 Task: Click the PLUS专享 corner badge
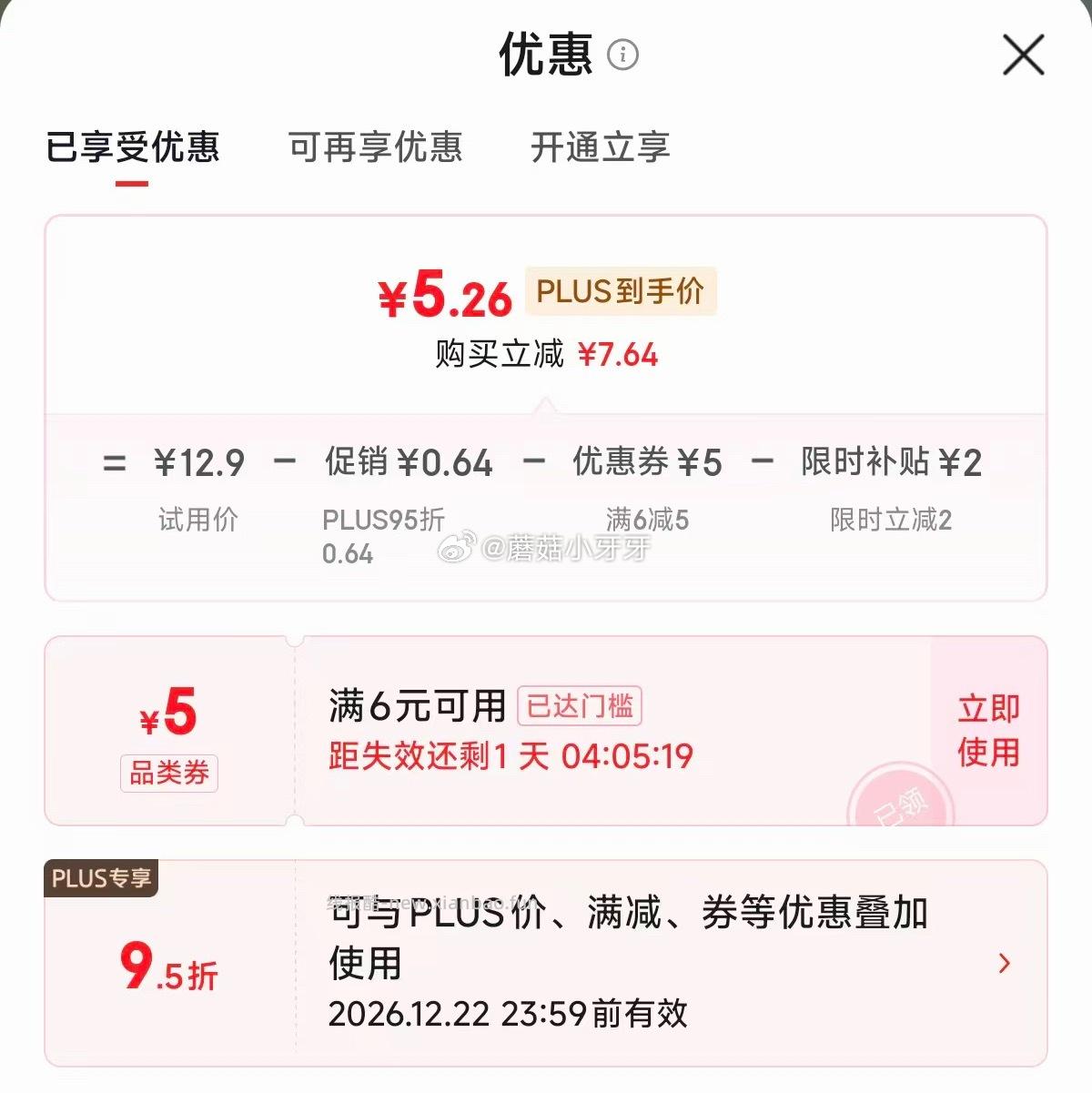tap(101, 878)
